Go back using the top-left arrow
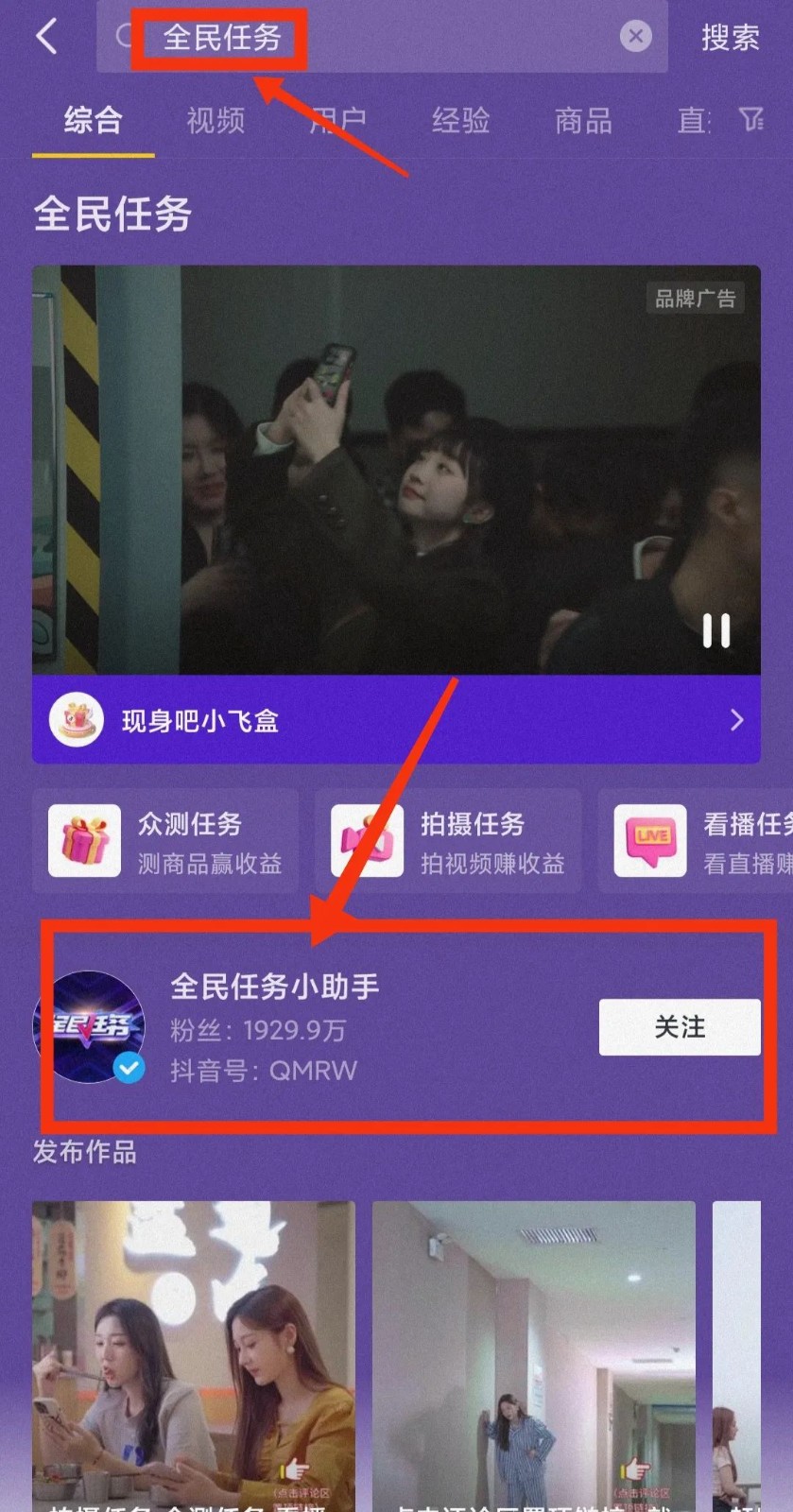 tap(47, 38)
